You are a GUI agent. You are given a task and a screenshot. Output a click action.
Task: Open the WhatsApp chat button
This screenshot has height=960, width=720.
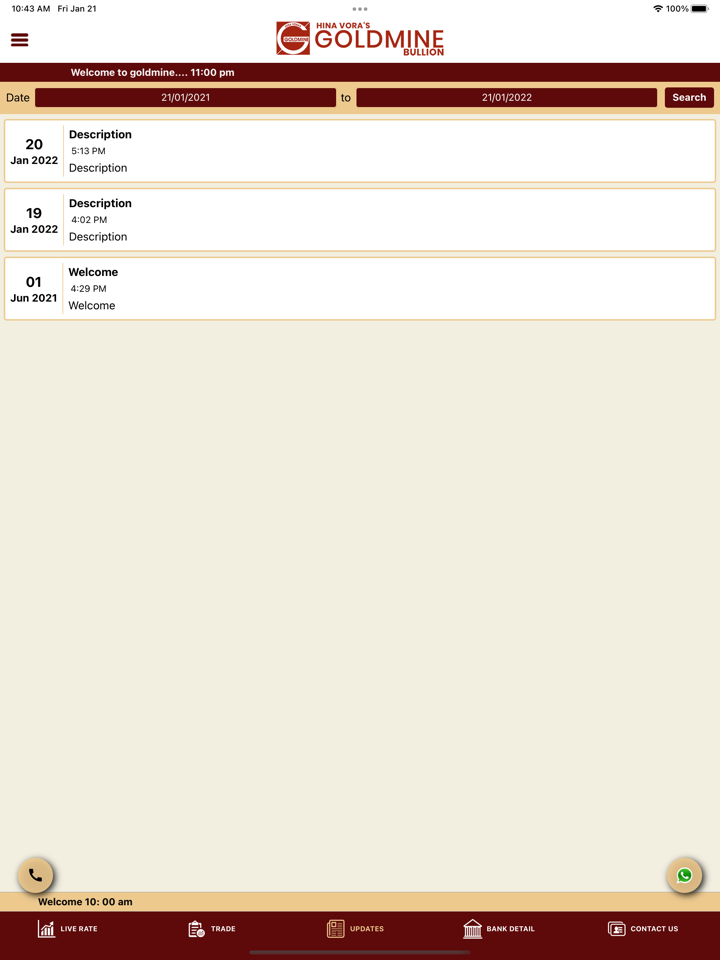[x=684, y=875]
